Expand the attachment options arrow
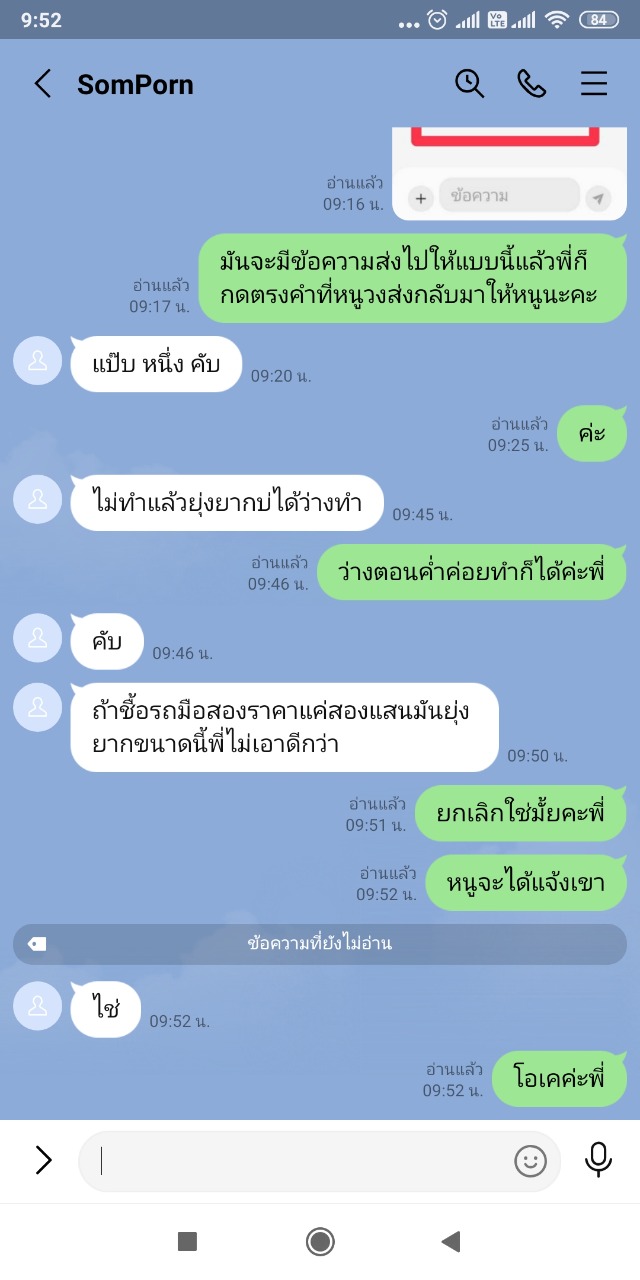 [43, 1160]
